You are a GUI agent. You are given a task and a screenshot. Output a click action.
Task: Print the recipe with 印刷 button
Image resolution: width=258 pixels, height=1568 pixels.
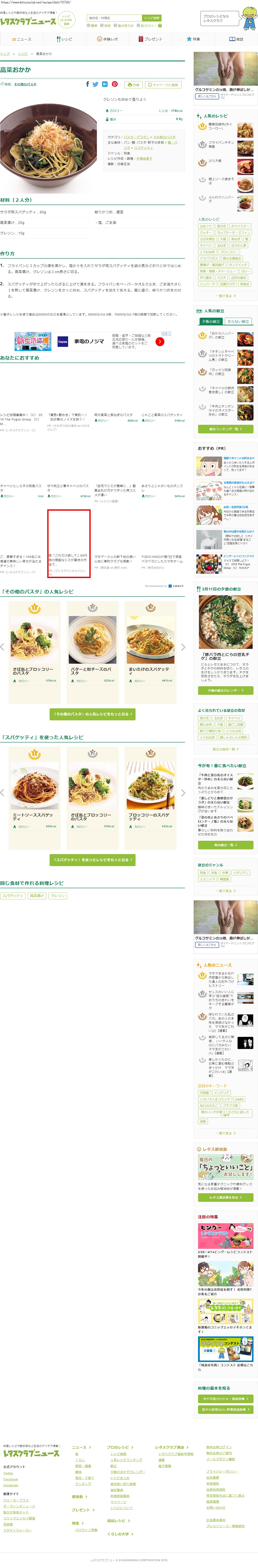coord(133,85)
